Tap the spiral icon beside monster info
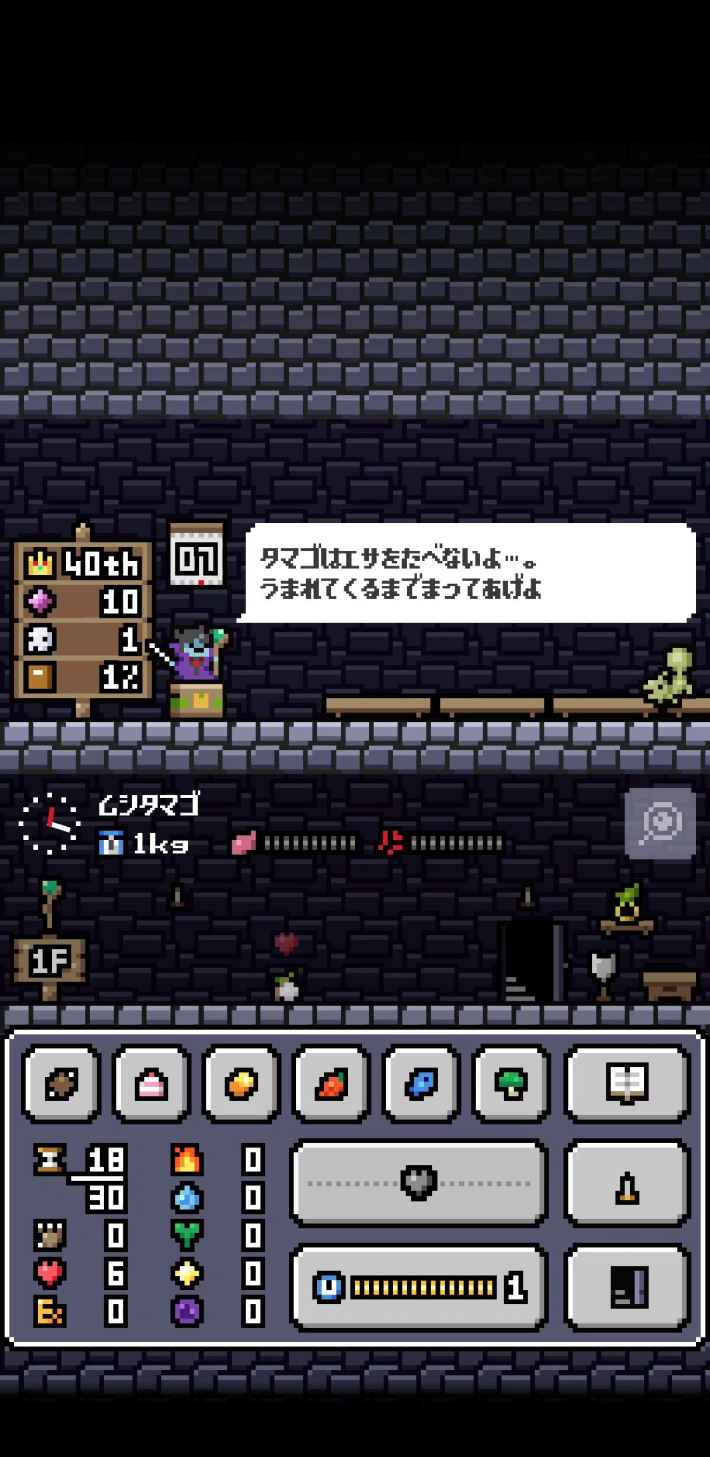Screen dimensions: 710x1457 click(660, 823)
